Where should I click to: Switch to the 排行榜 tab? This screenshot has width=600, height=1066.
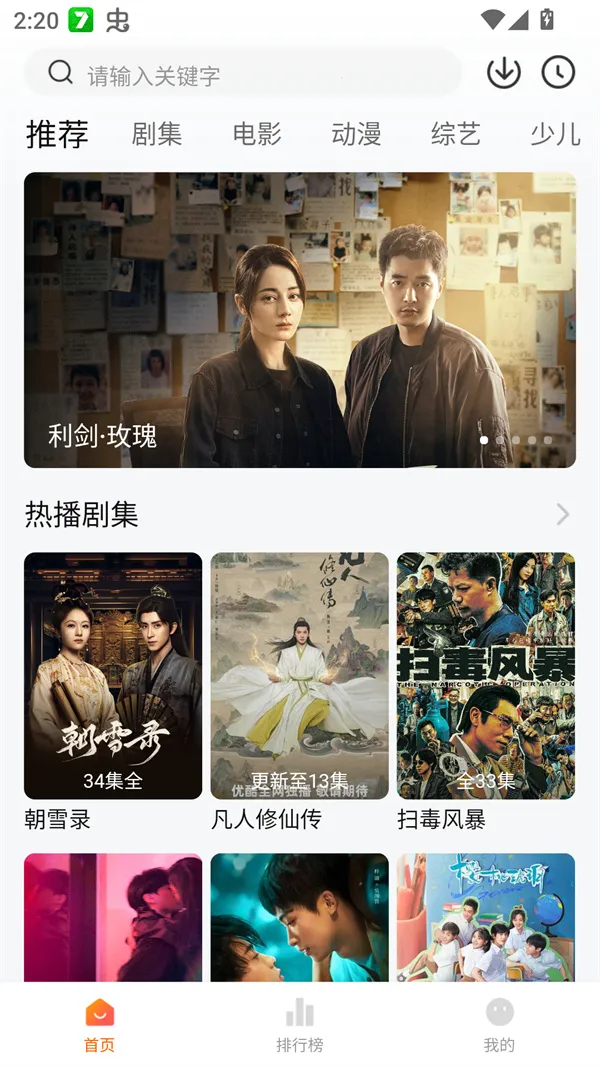(300, 1026)
